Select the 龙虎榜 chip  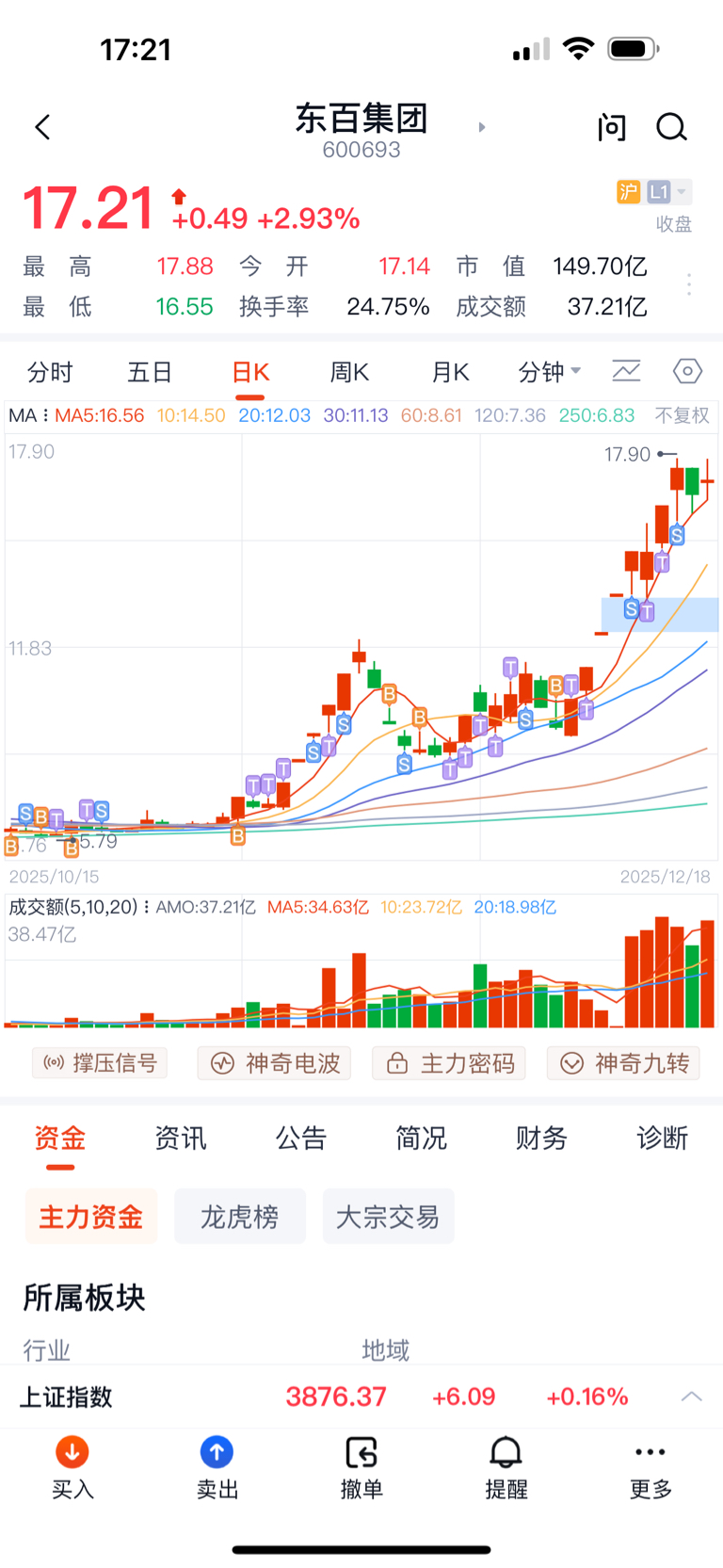[x=240, y=1216]
